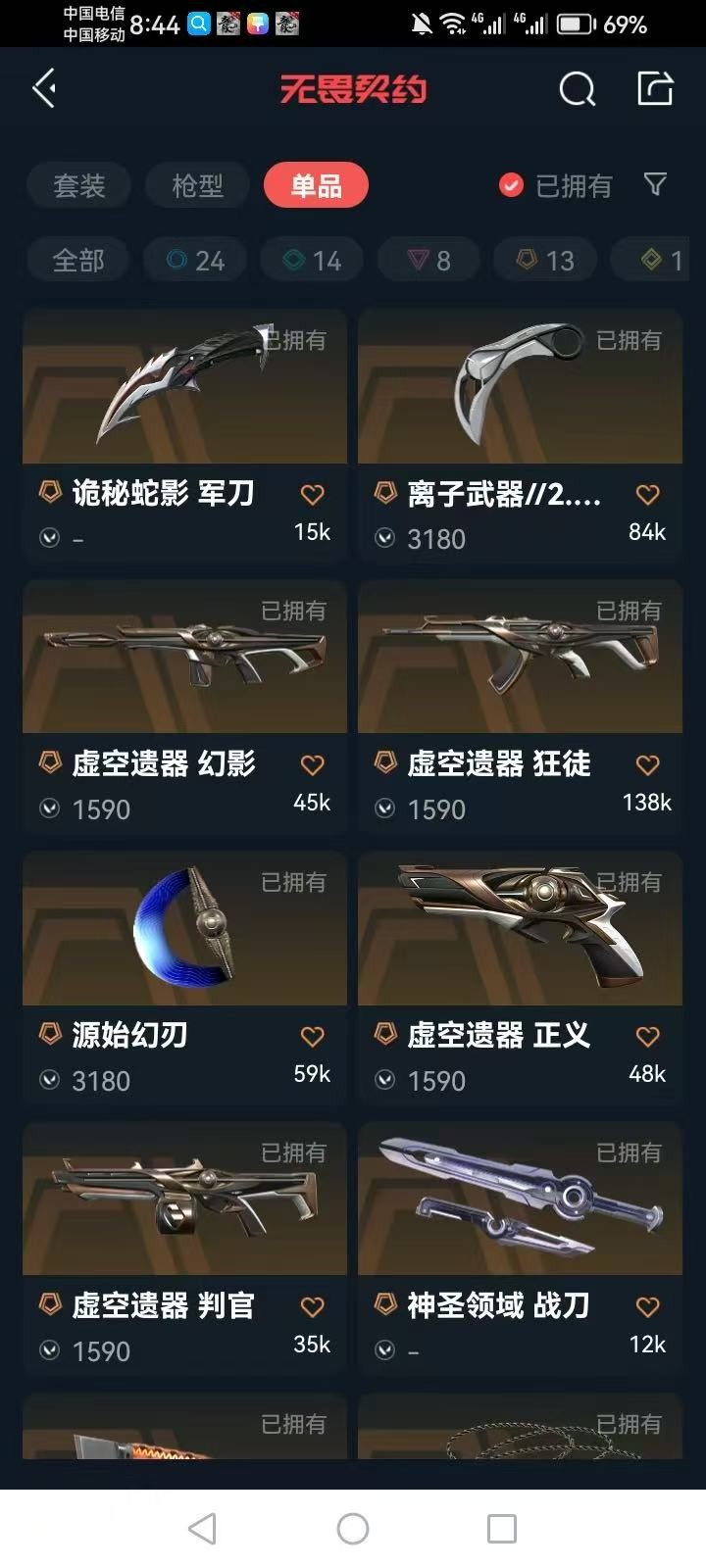This screenshot has width=706, height=1568.
Task: Go back using the top-left arrow
Action: coord(44,89)
